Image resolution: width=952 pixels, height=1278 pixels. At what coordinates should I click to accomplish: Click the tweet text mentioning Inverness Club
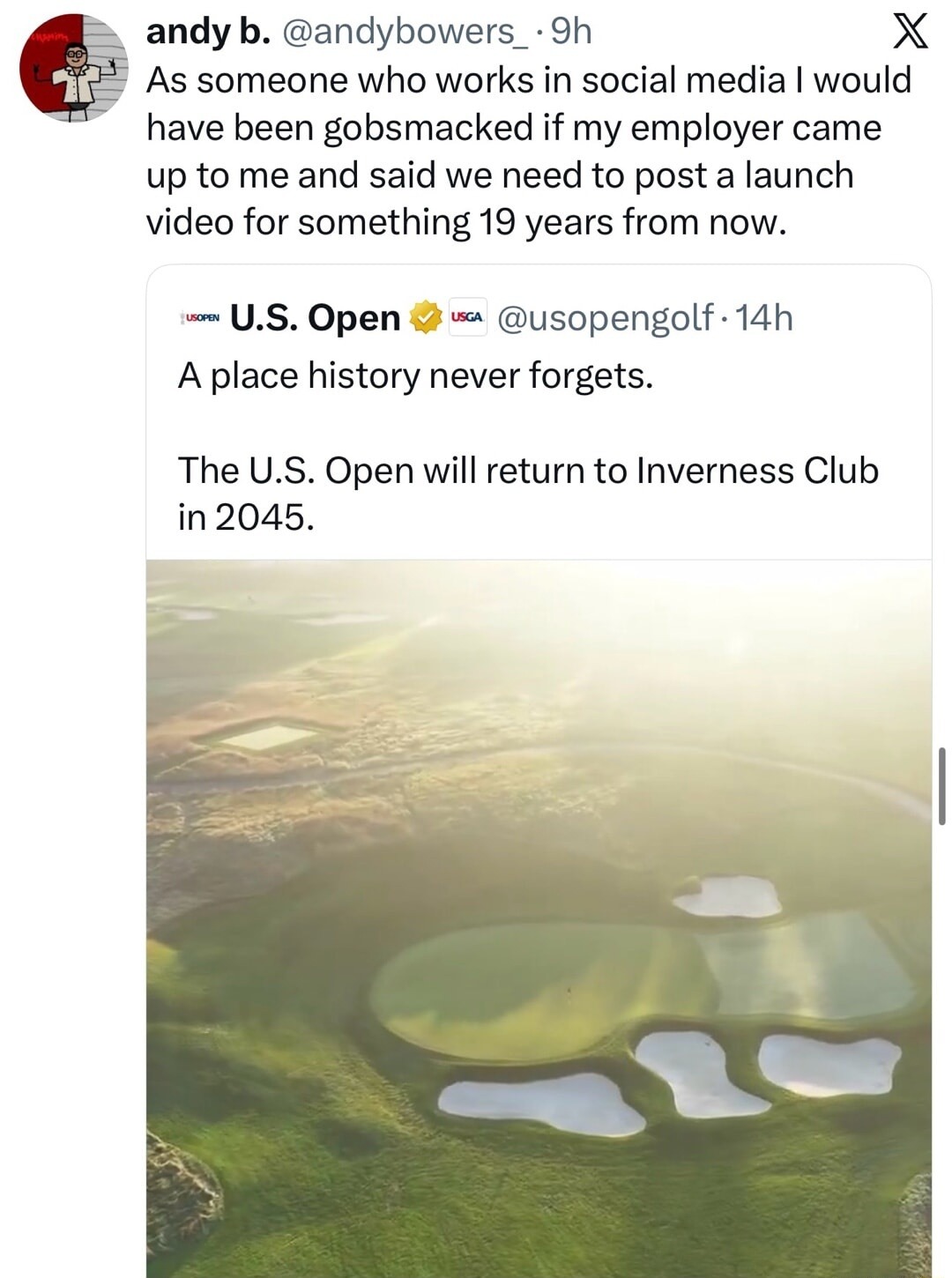pyautogui.click(x=527, y=470)
